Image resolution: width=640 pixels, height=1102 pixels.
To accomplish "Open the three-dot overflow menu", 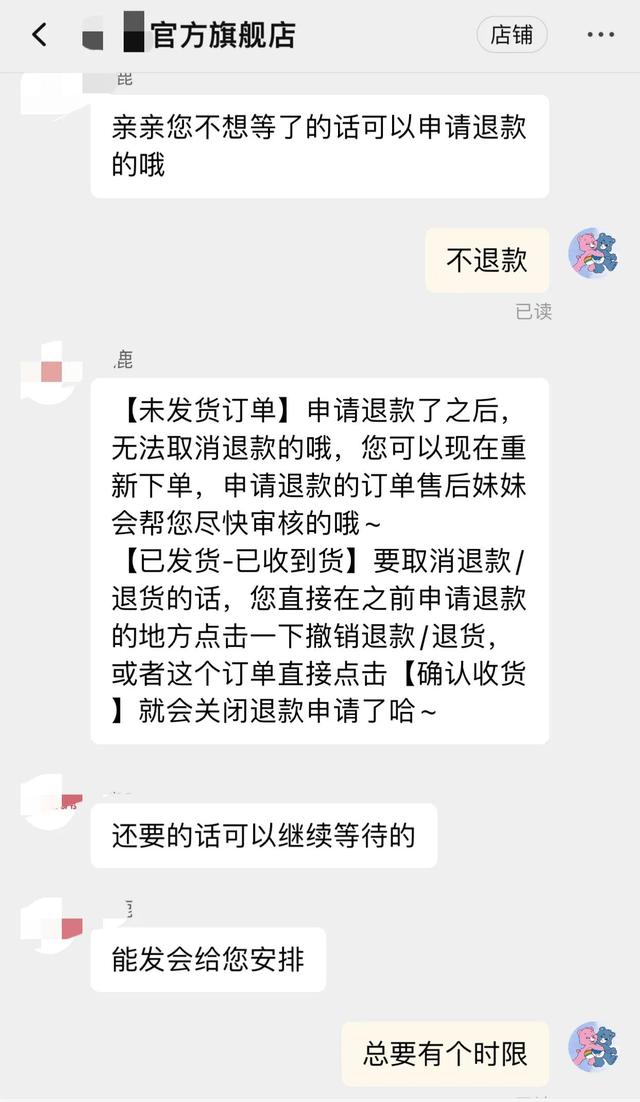I will (600, 36).
